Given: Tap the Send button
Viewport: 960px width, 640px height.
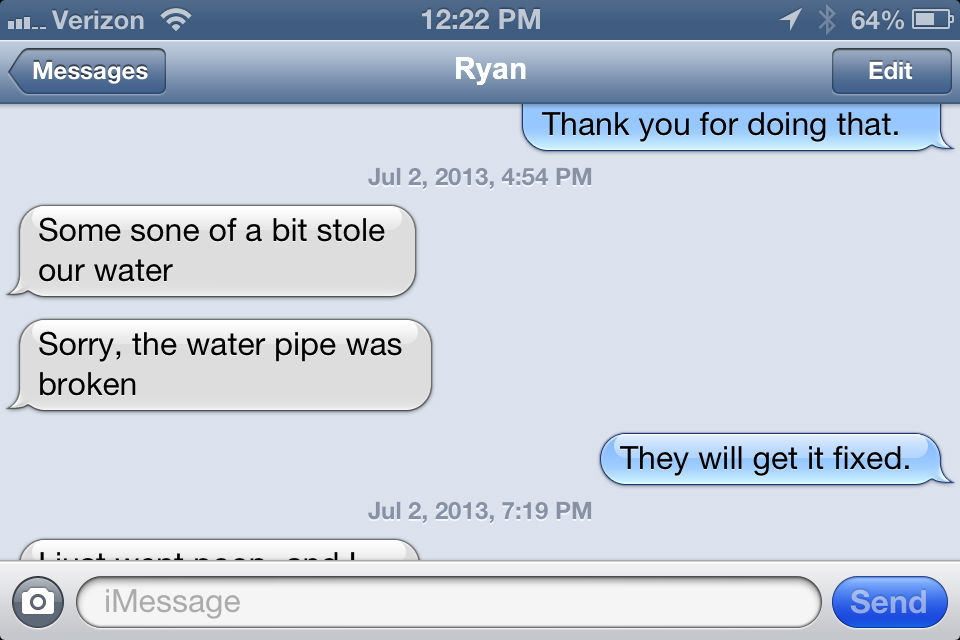Looking at the screenshot, I should pyautogui.click(x=888, y=602).
